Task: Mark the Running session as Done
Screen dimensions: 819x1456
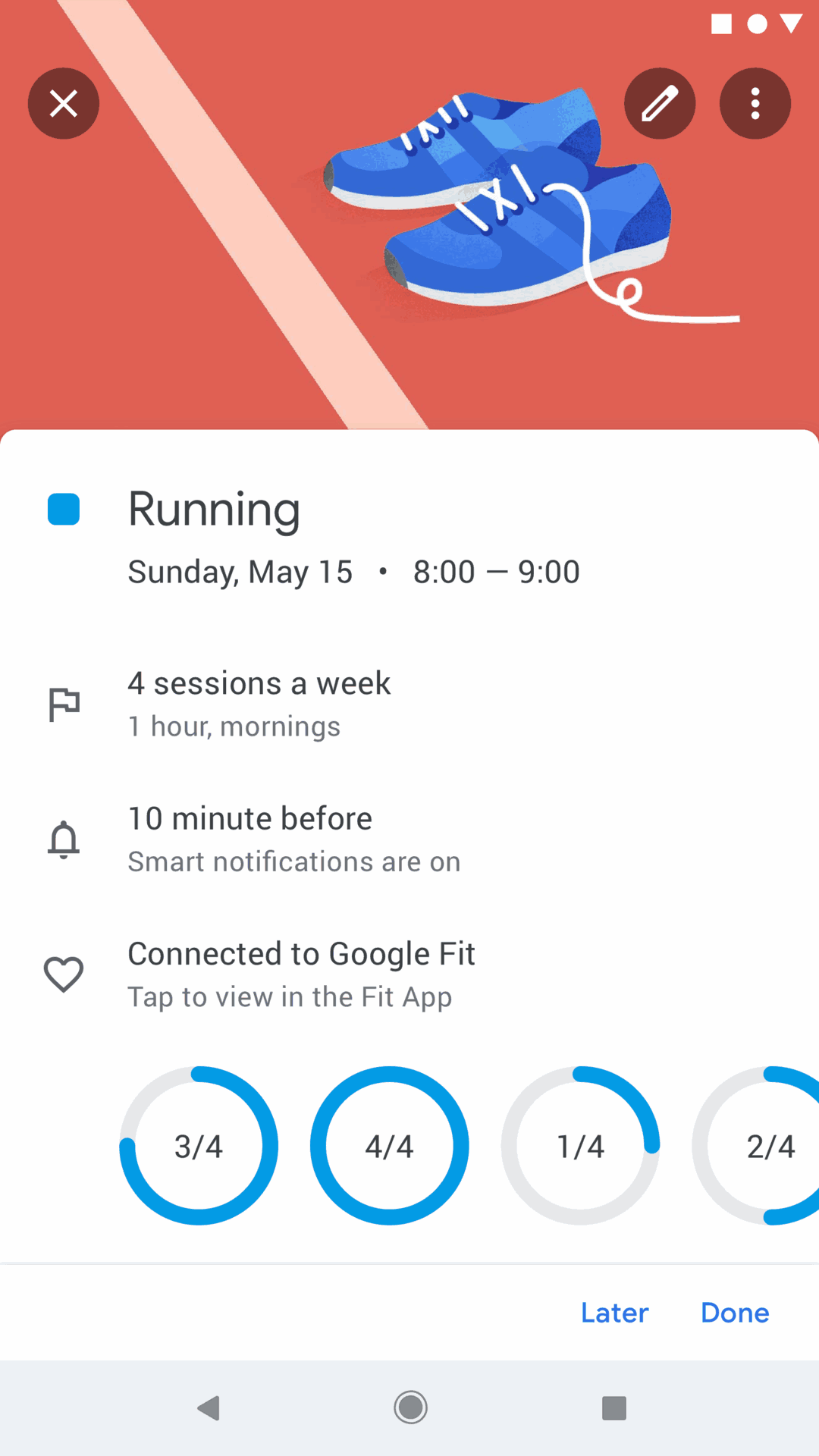Action: (734, 1313)
